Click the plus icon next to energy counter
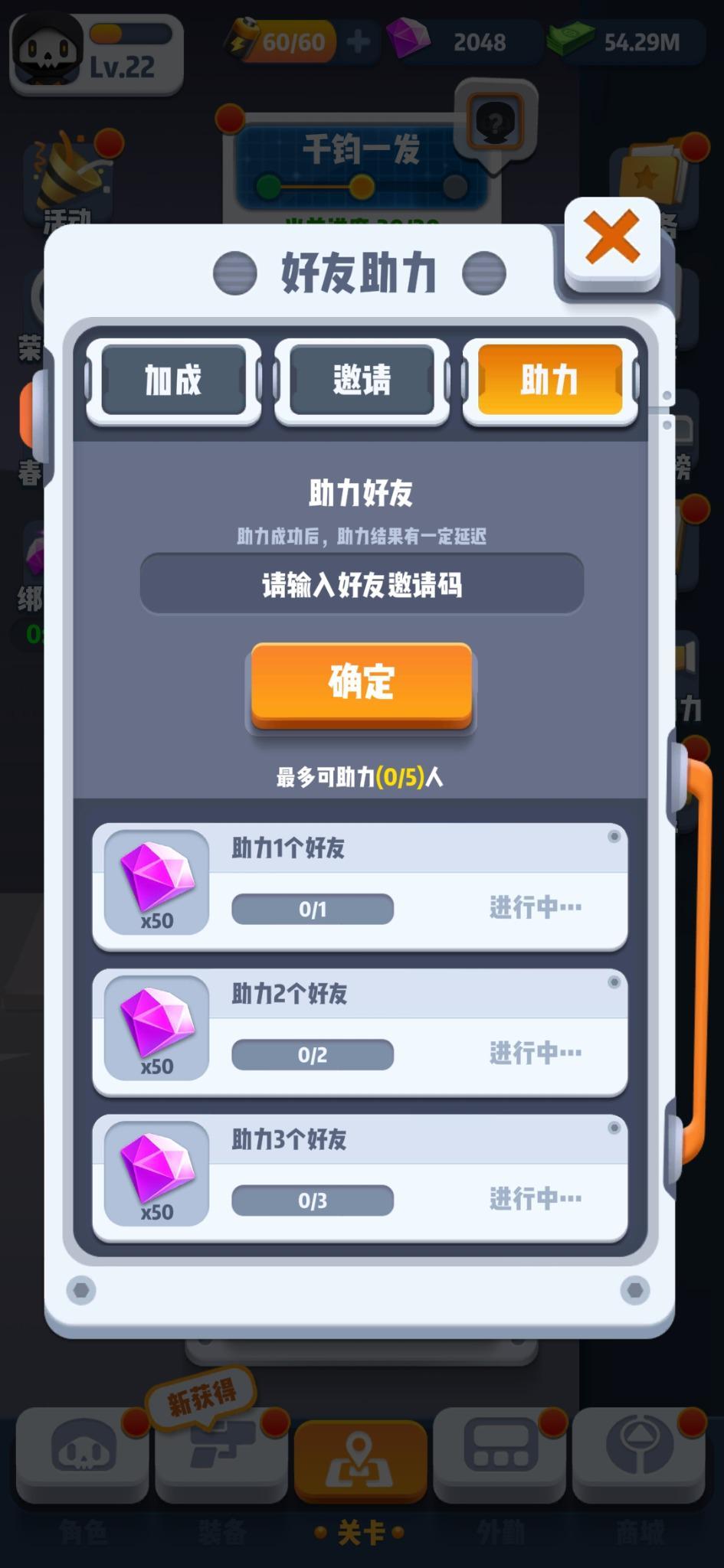This screenshot has width=724, height=1568. click(360, 42)
